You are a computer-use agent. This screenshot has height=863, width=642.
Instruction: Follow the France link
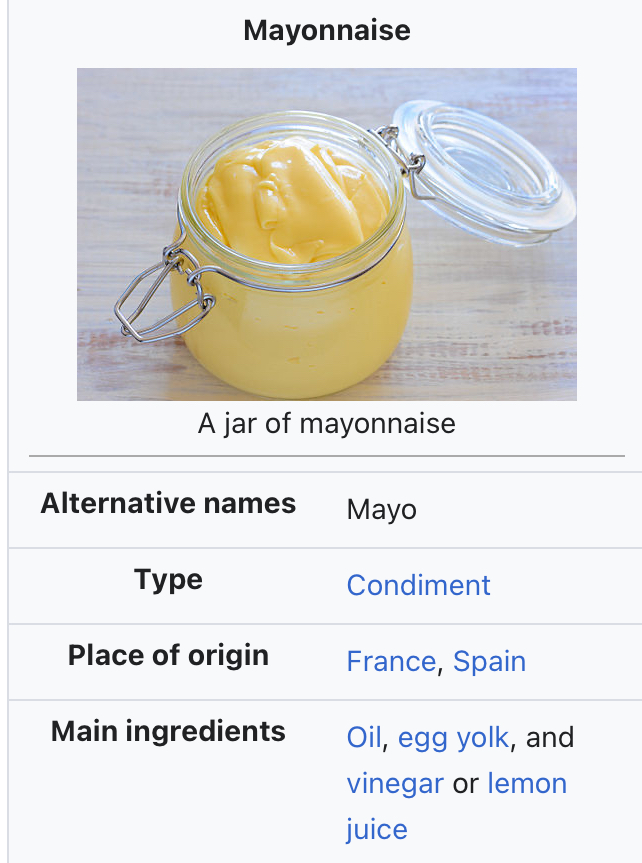click(x=391, y=661)
